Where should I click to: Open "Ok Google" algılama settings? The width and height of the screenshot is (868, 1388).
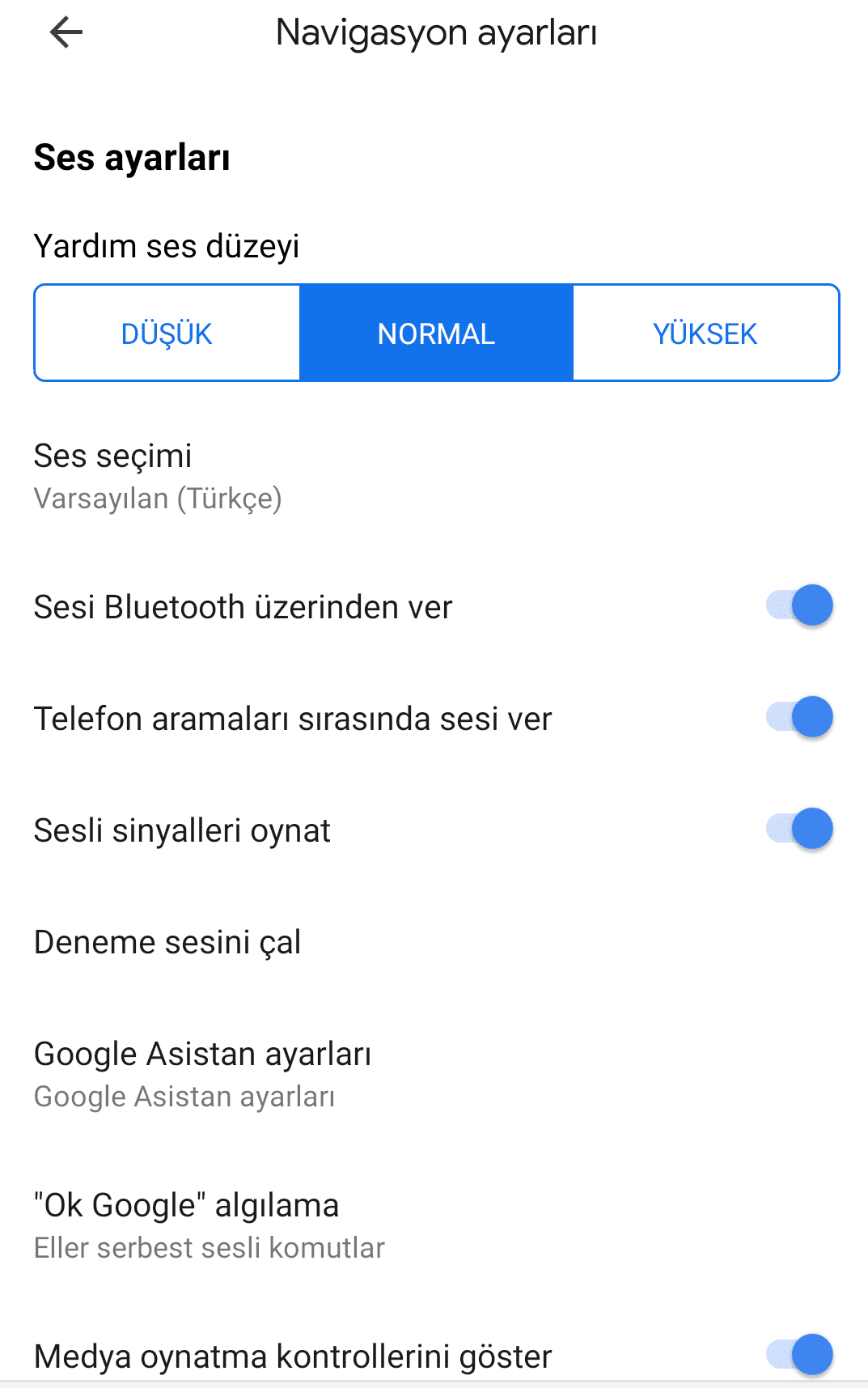coord(209,1225)
